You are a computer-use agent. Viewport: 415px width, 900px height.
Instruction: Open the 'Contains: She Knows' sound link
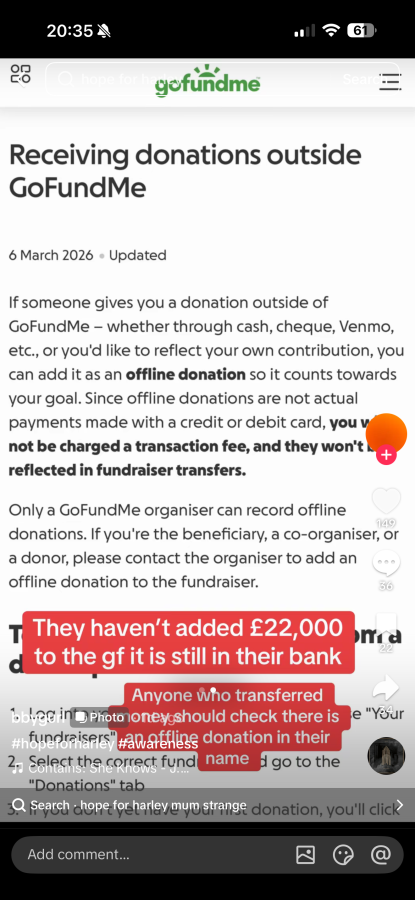click(100, 768)
